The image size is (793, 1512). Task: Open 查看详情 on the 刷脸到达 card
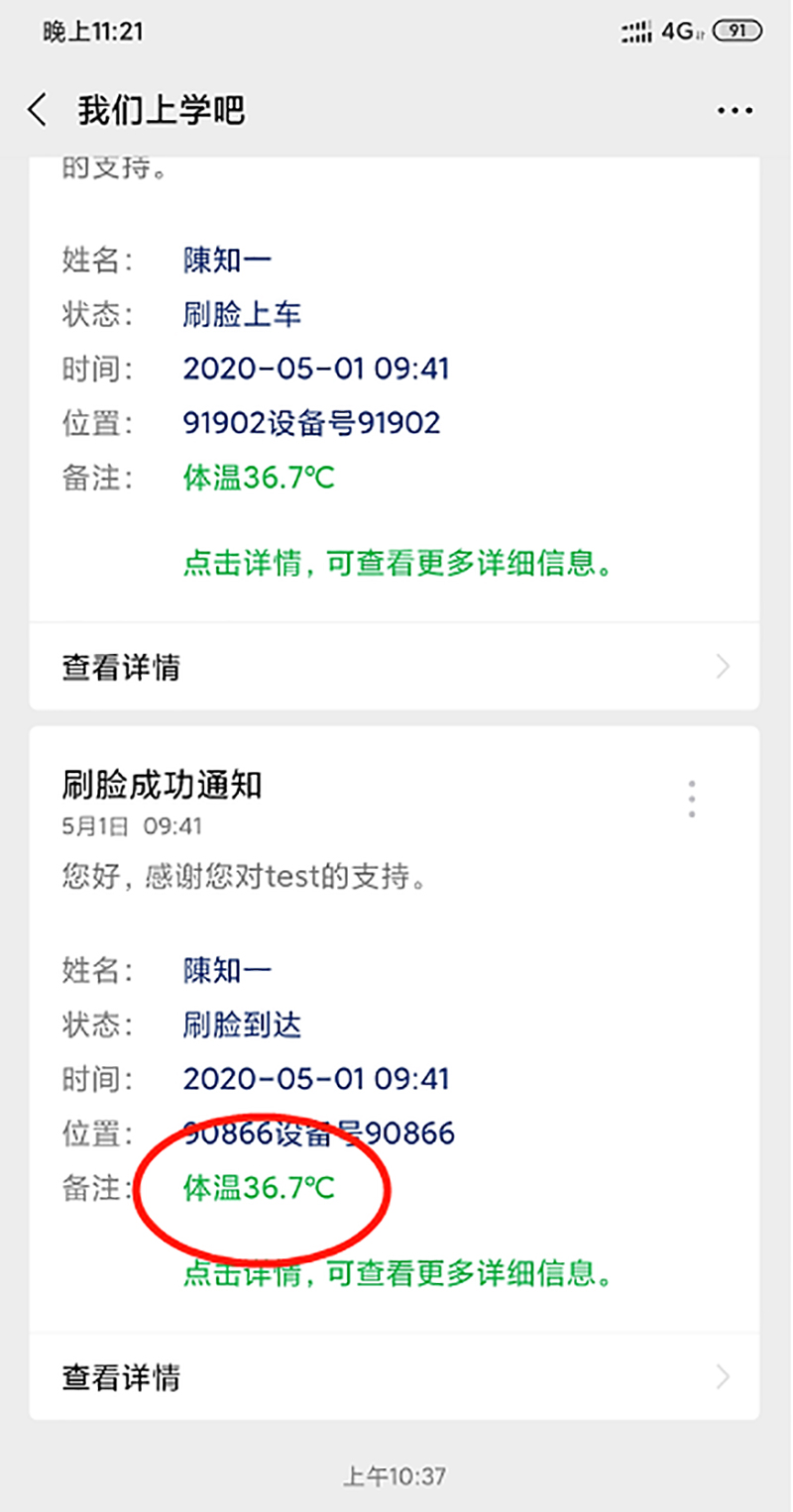click(x=395, y=1376)
